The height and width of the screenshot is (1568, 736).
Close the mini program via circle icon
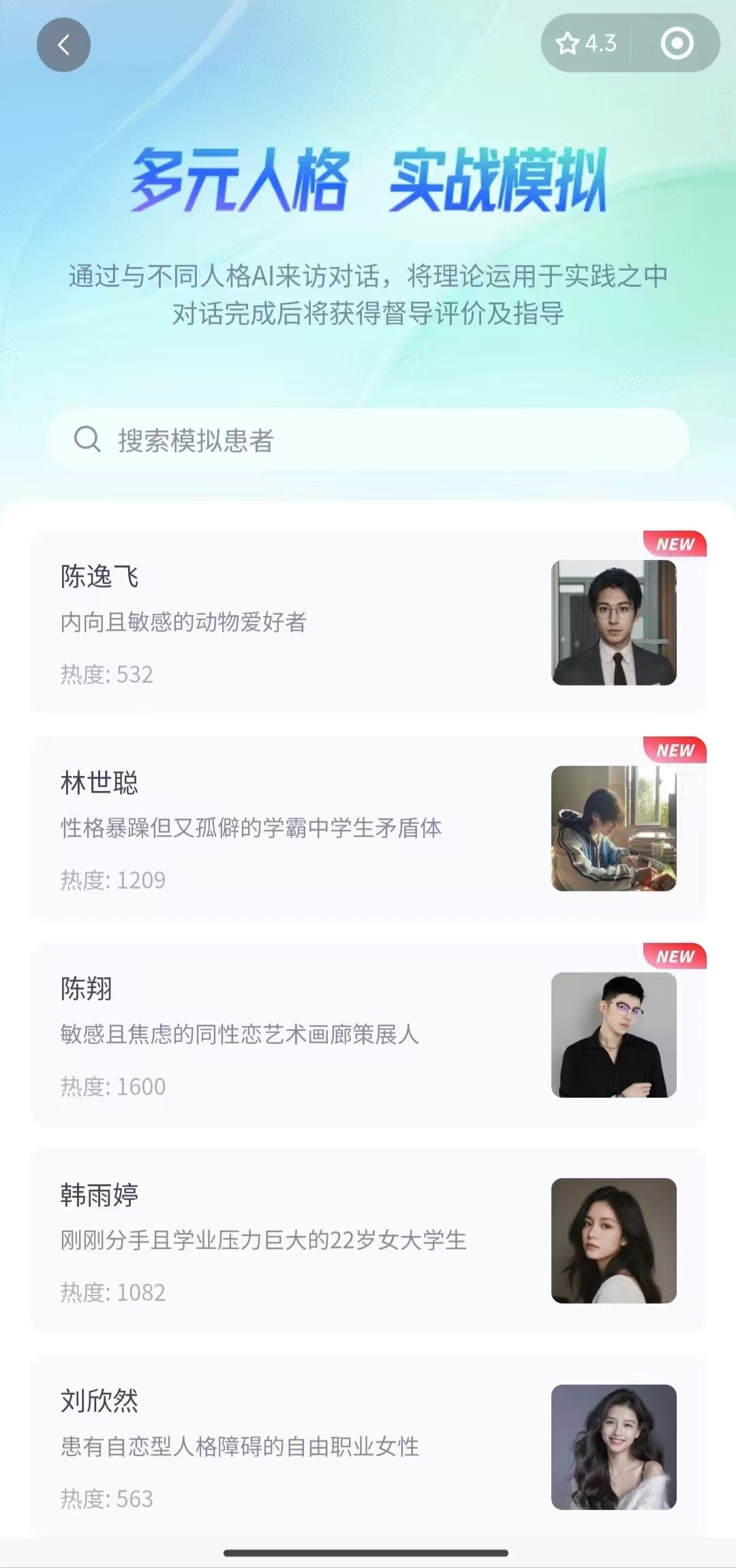[x=677, y=44]
